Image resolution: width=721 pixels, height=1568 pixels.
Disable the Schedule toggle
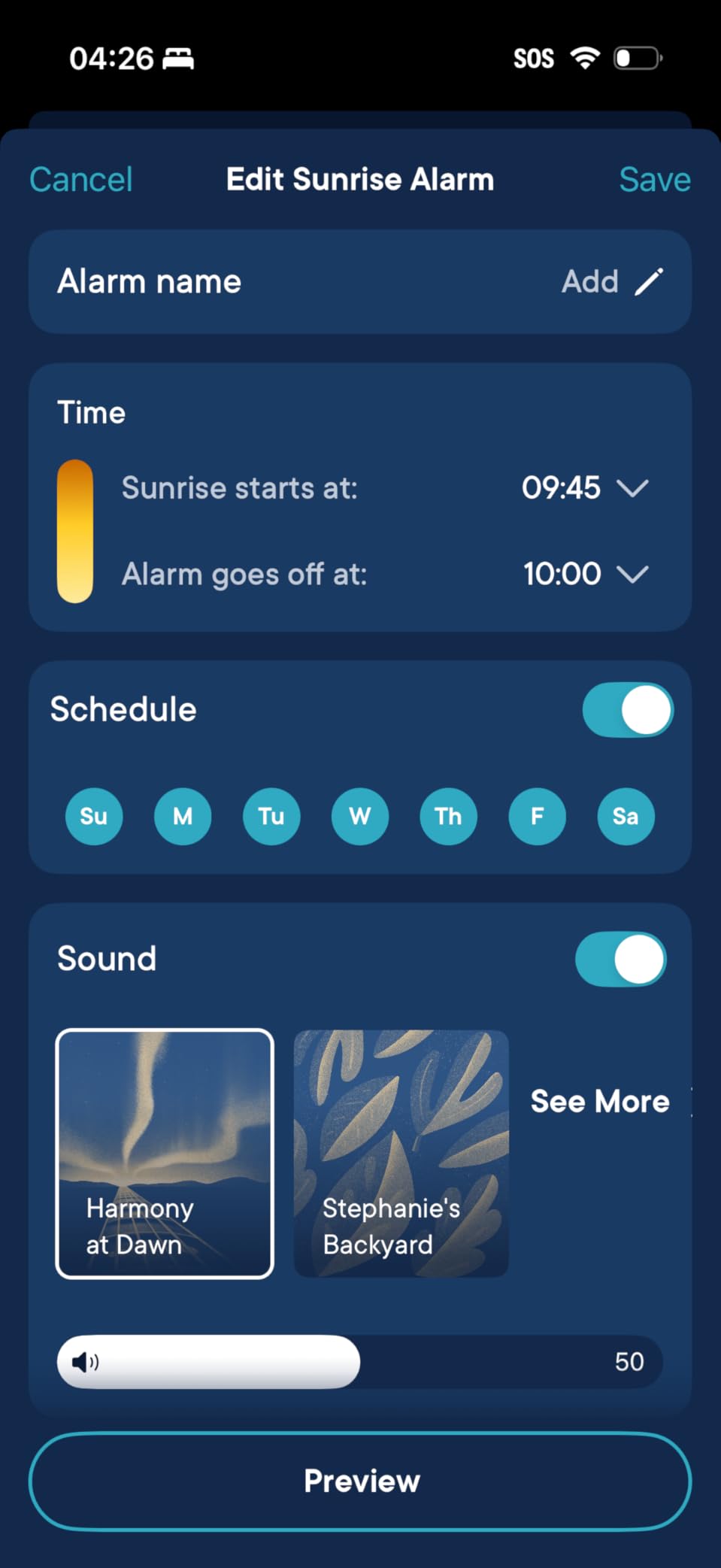pyautogui.click(x=627, y=708)
